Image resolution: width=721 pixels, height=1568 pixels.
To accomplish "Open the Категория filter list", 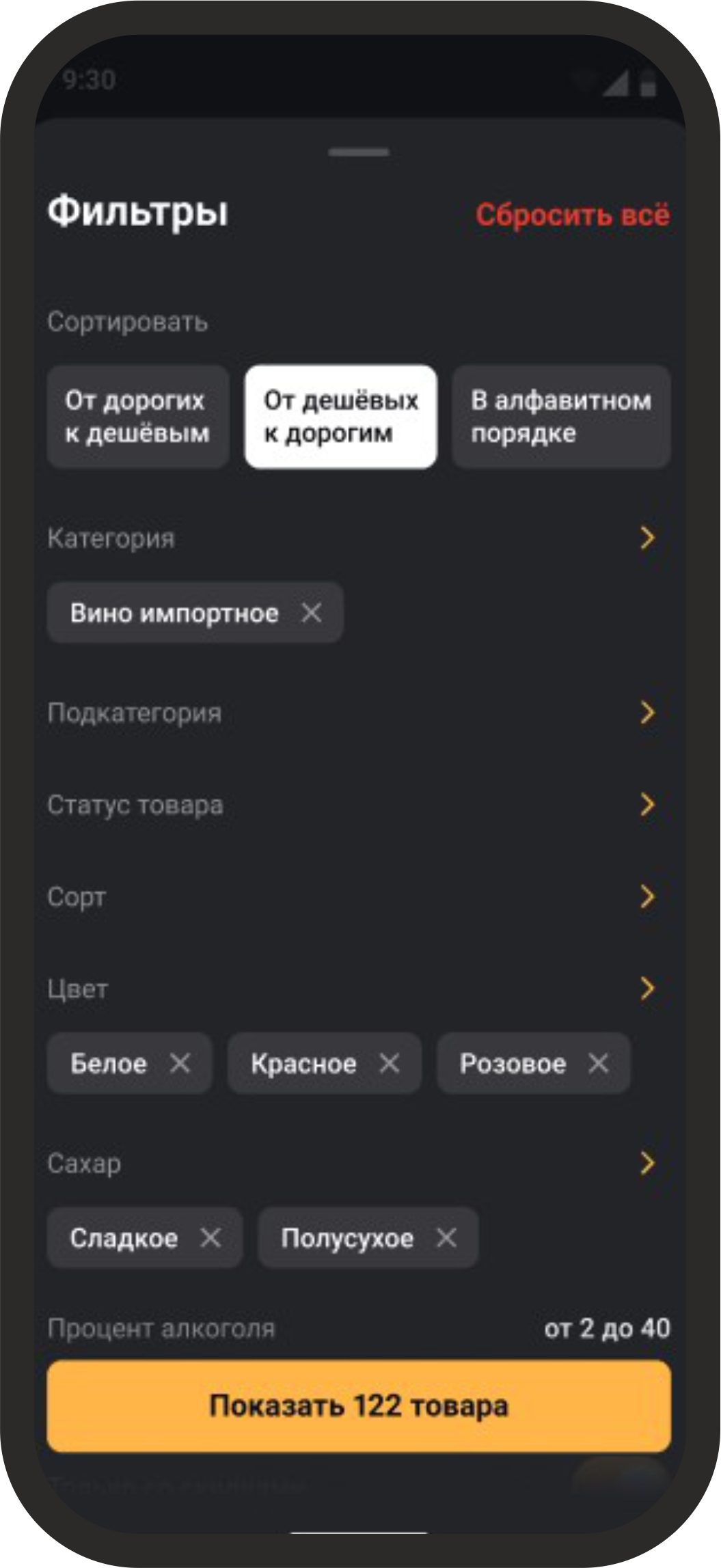I will pos(647,538).
